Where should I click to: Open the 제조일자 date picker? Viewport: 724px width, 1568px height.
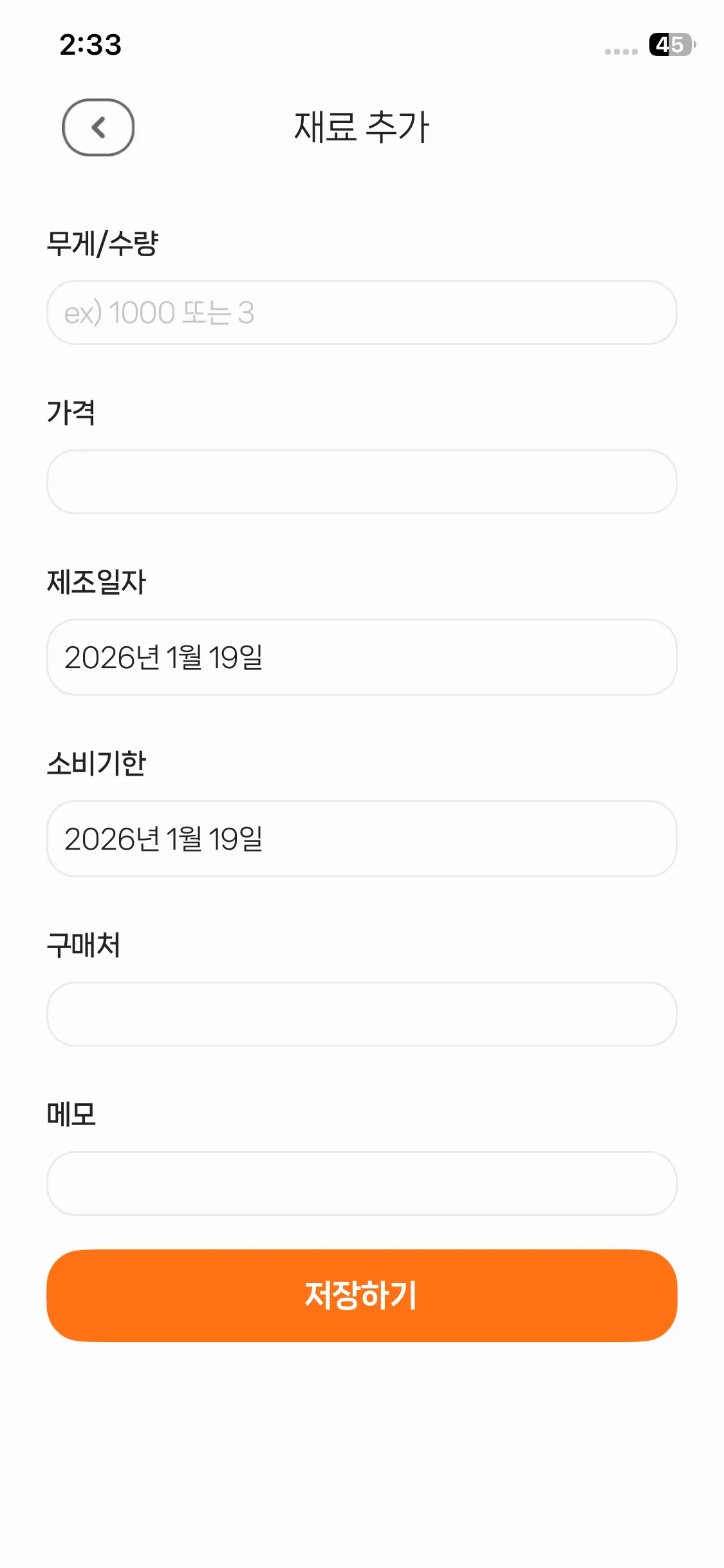click(x=362, y=657)
